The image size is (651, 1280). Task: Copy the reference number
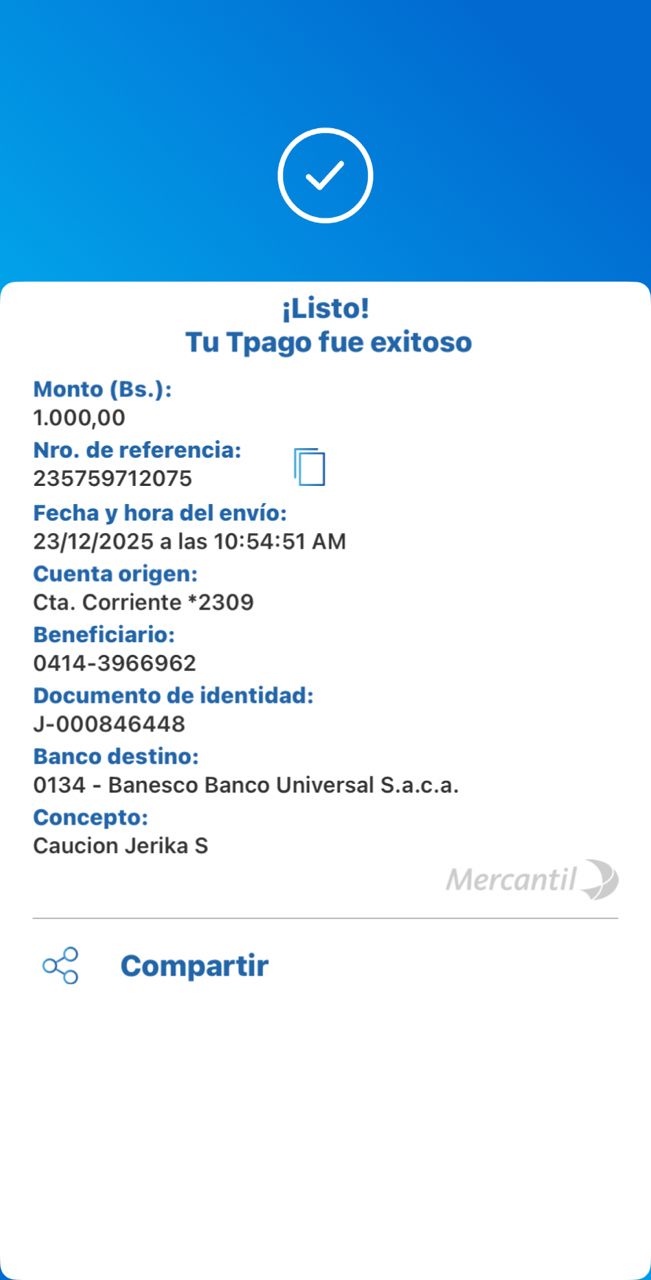click(x=310, y=467)
